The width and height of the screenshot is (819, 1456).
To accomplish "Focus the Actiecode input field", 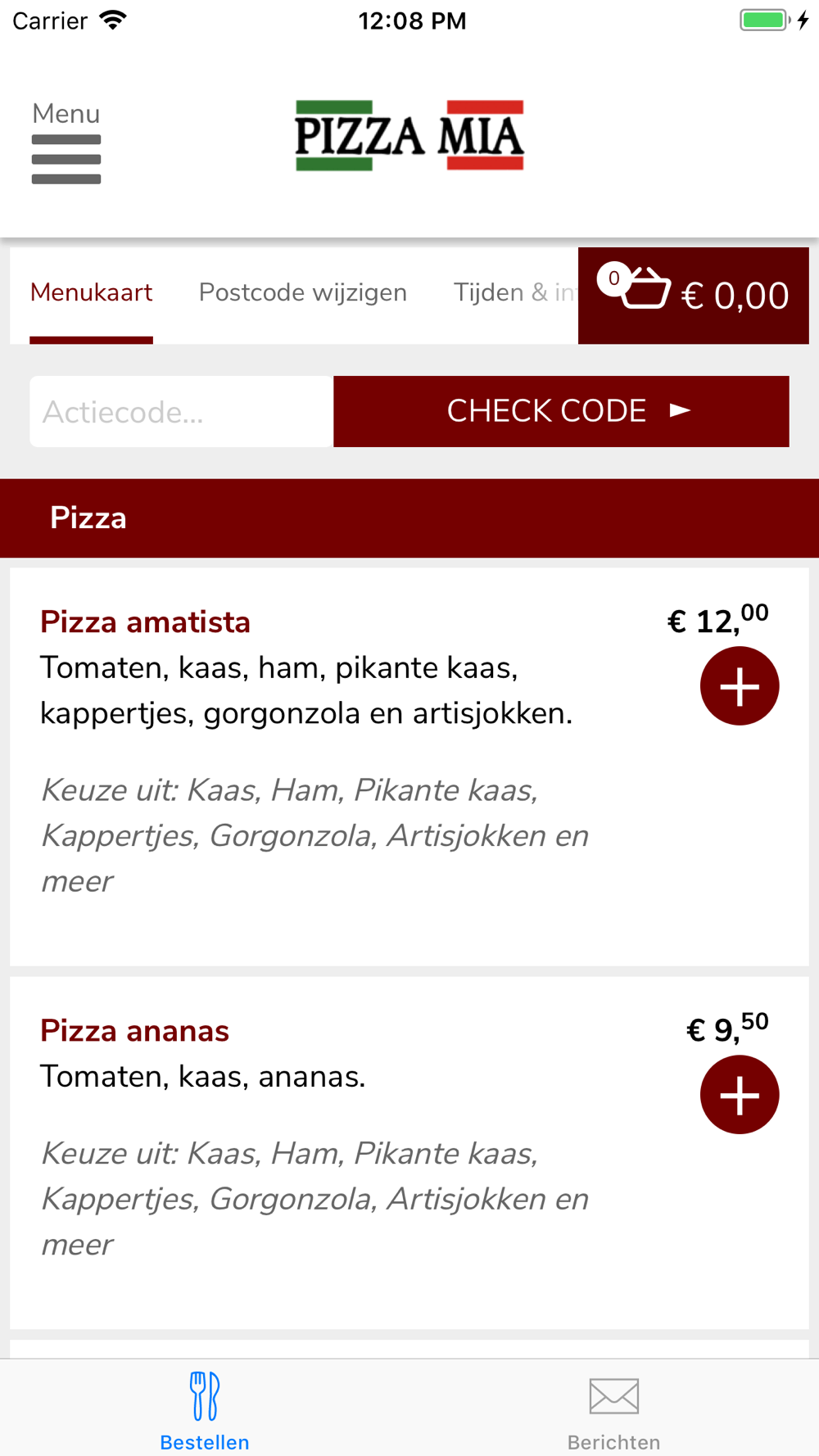I will point(182,412).
